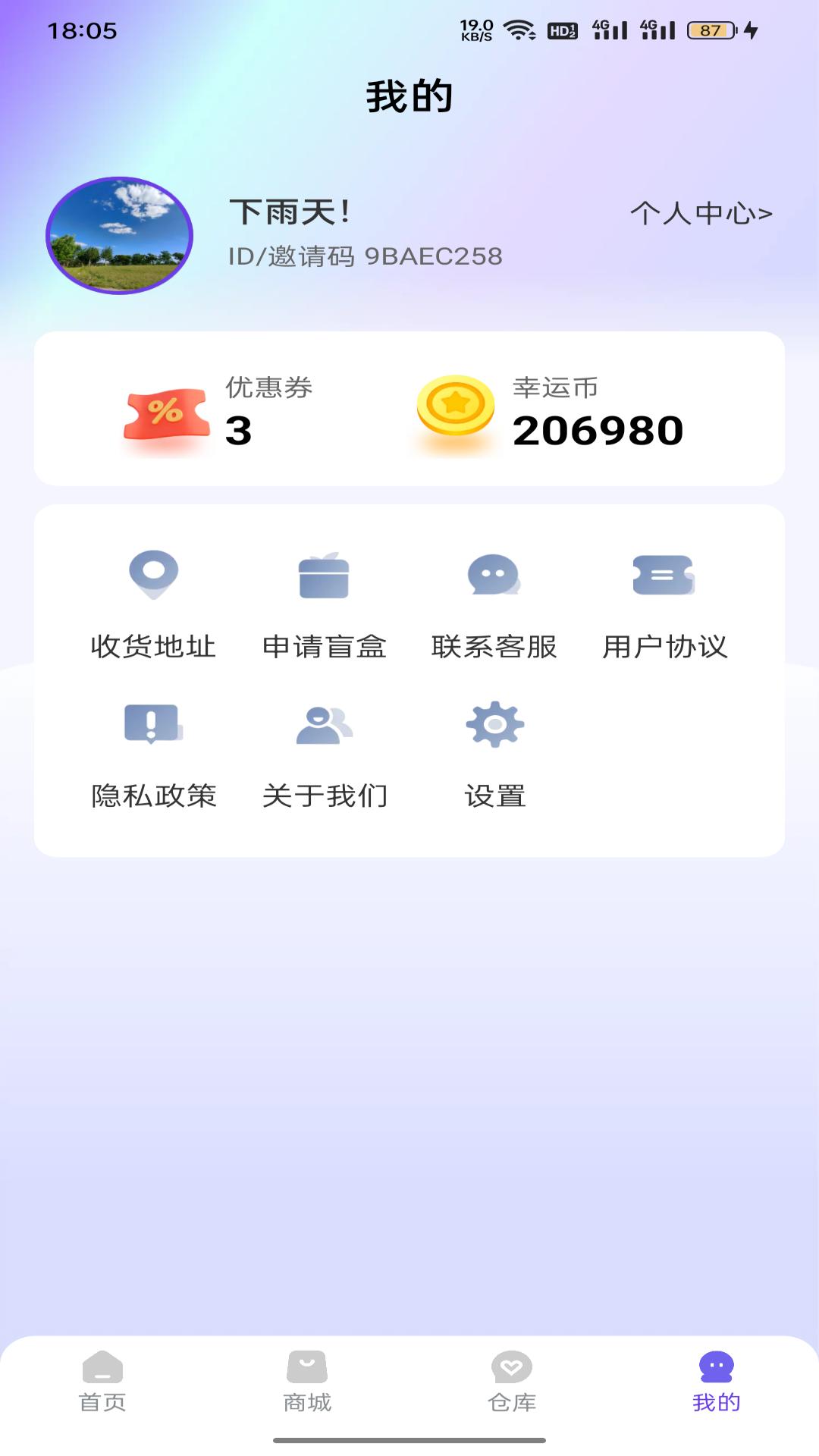Open 联系客服 chat bubble icon
819x1456 pixels.
pyautogui.click(x=495, y=576)
